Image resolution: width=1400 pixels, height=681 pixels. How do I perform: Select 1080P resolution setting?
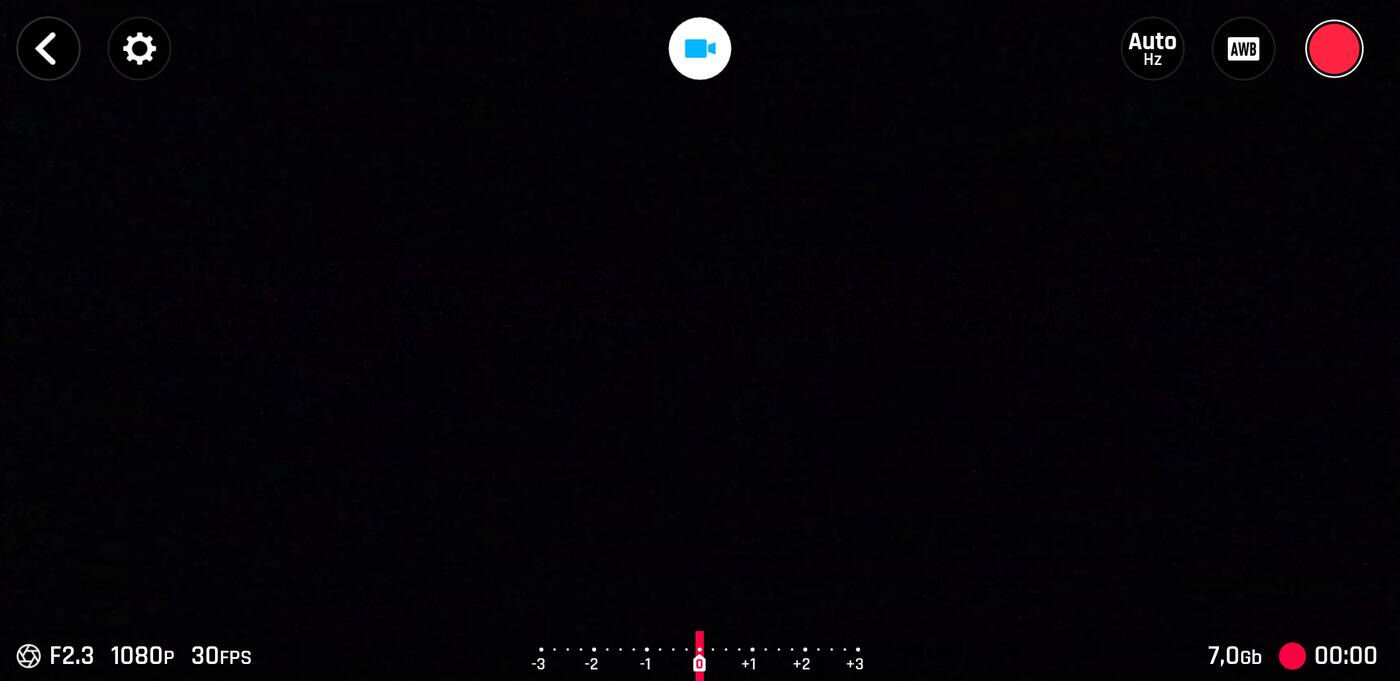[x=142, y=656]
